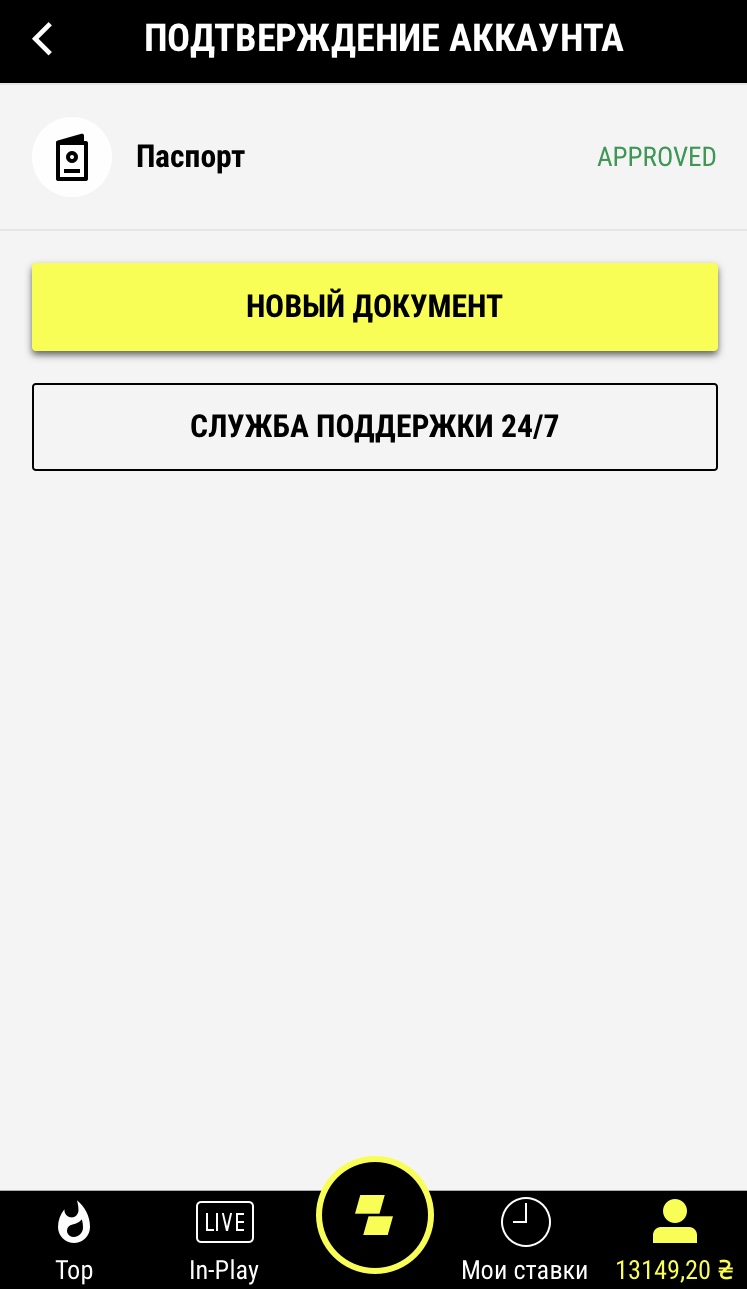Image resolution: width=747 pixels, height=1289 pixels.
Task: Tap the center yellow logo button
Action: point(374,1216)
